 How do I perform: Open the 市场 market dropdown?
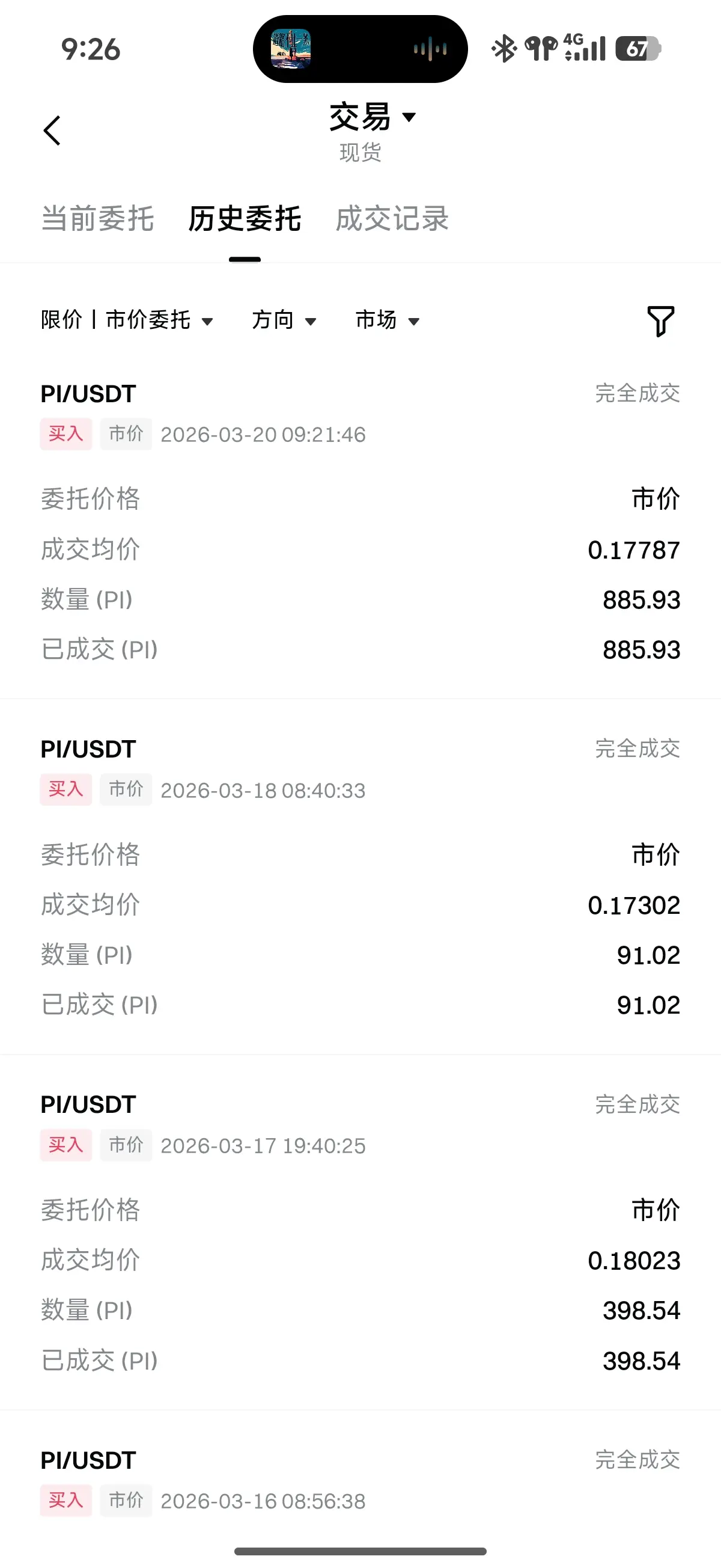pos(388,320)
